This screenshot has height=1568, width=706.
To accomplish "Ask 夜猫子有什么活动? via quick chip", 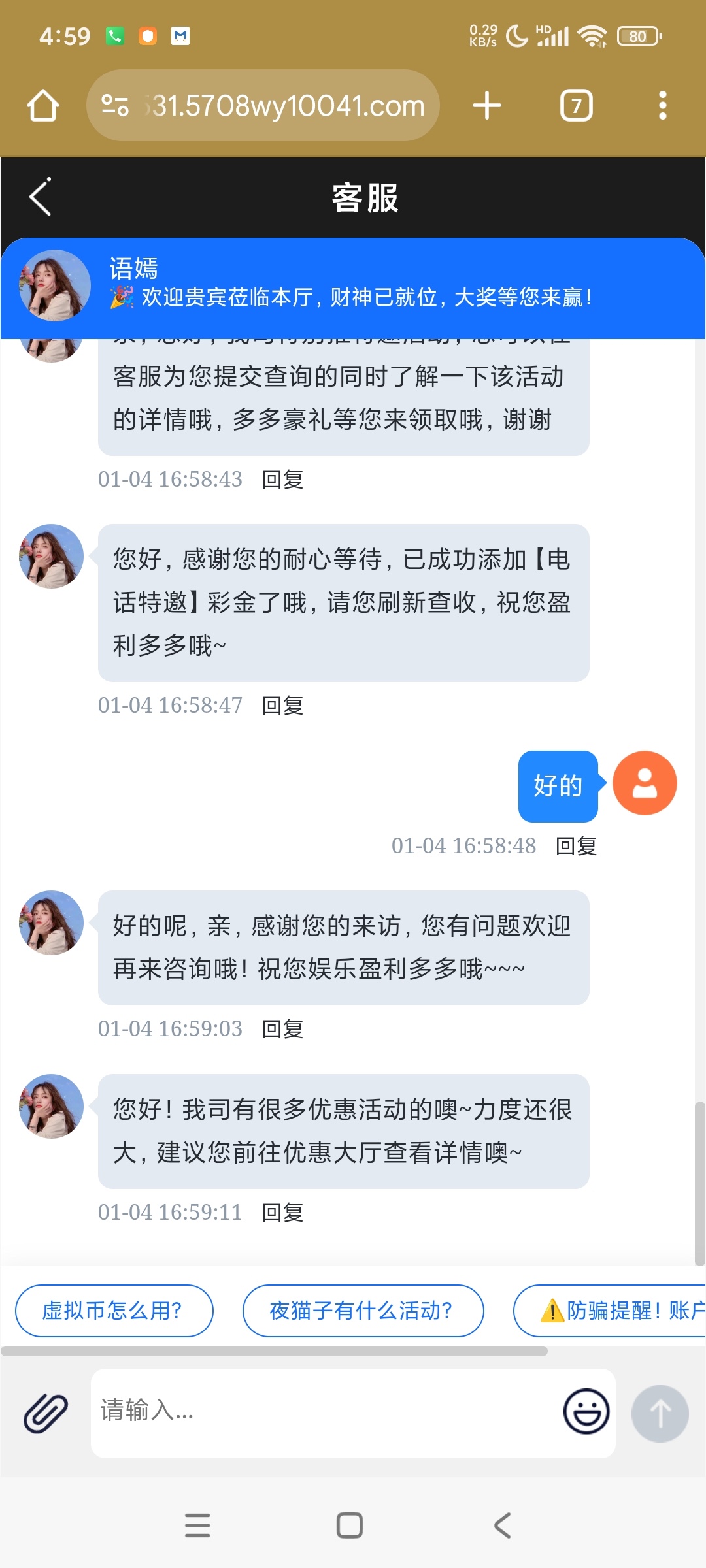I will 363,1311.
